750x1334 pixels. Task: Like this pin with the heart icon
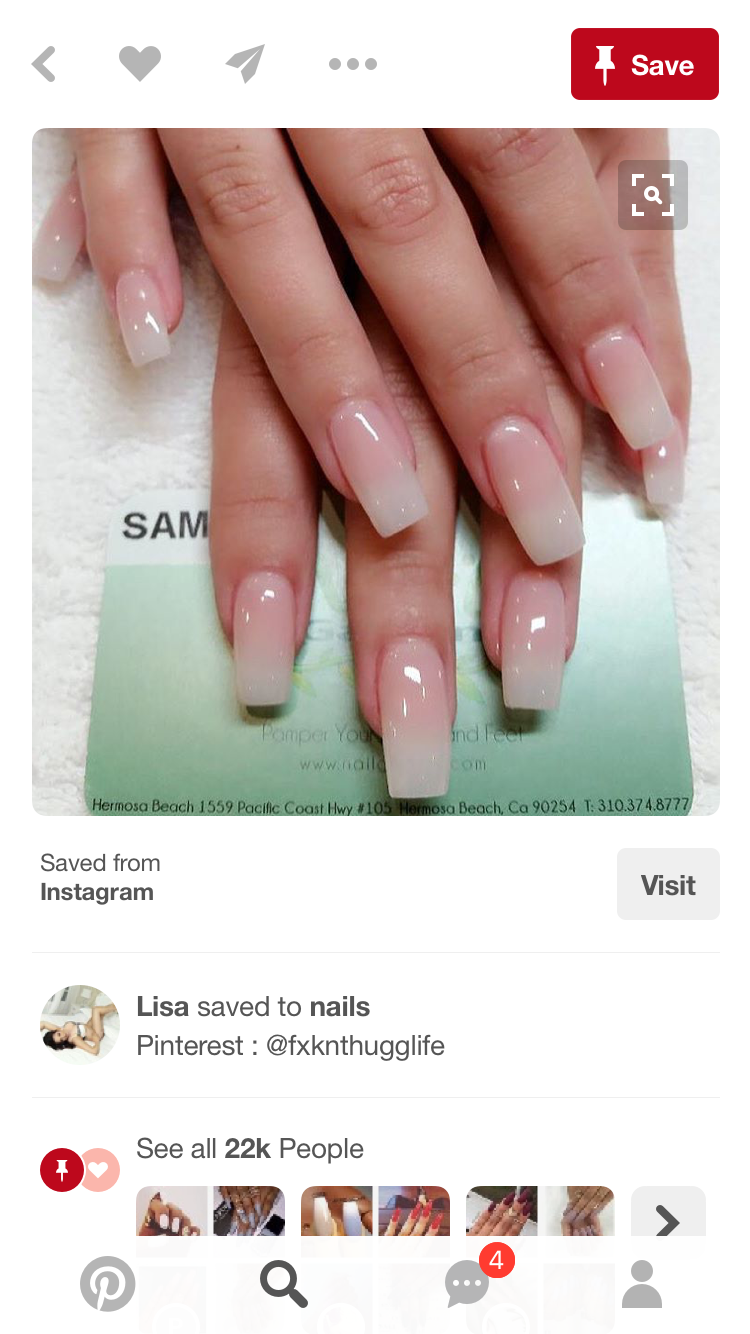pos(140,64)
